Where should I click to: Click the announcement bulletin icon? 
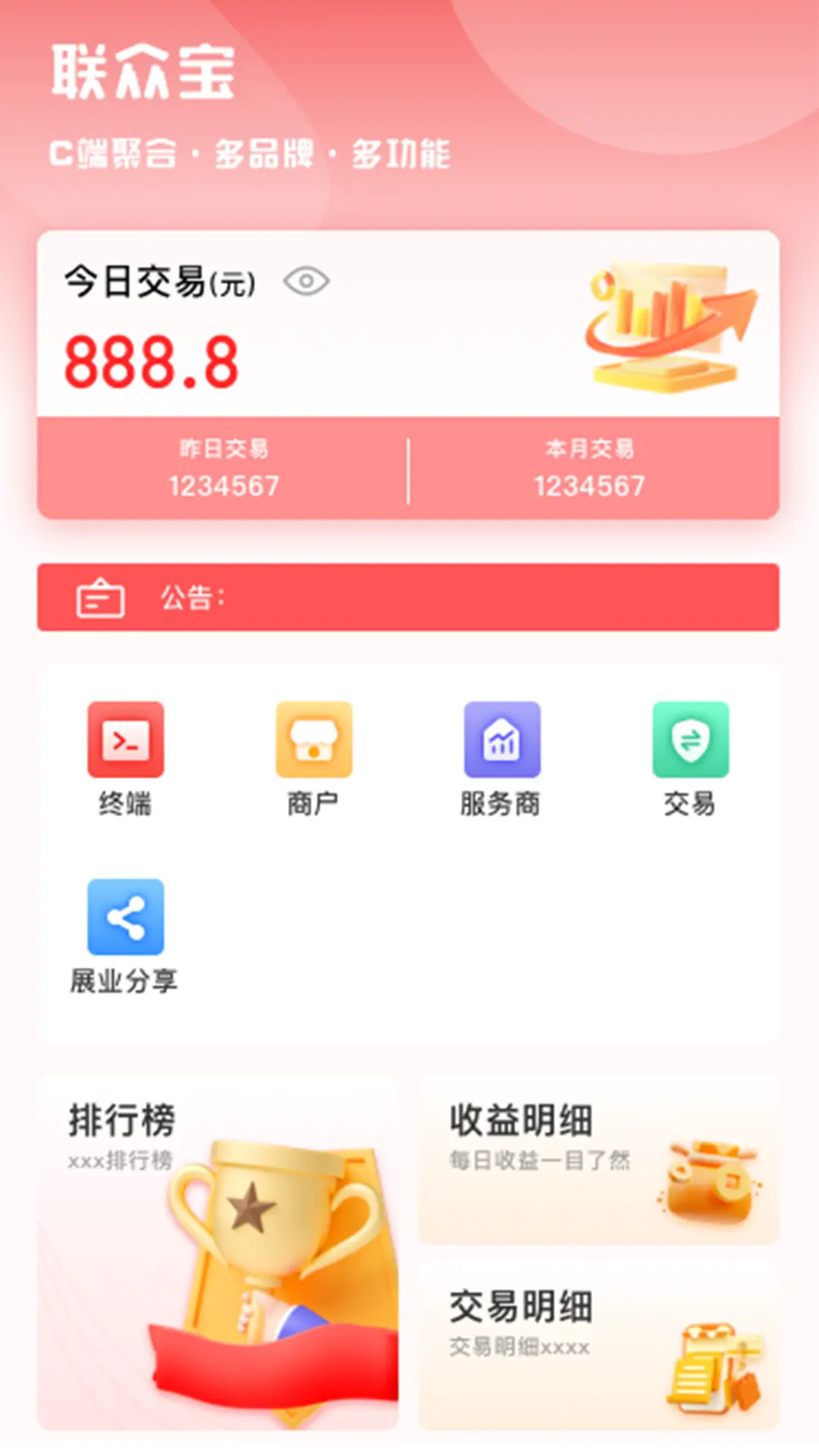[102, 598]
